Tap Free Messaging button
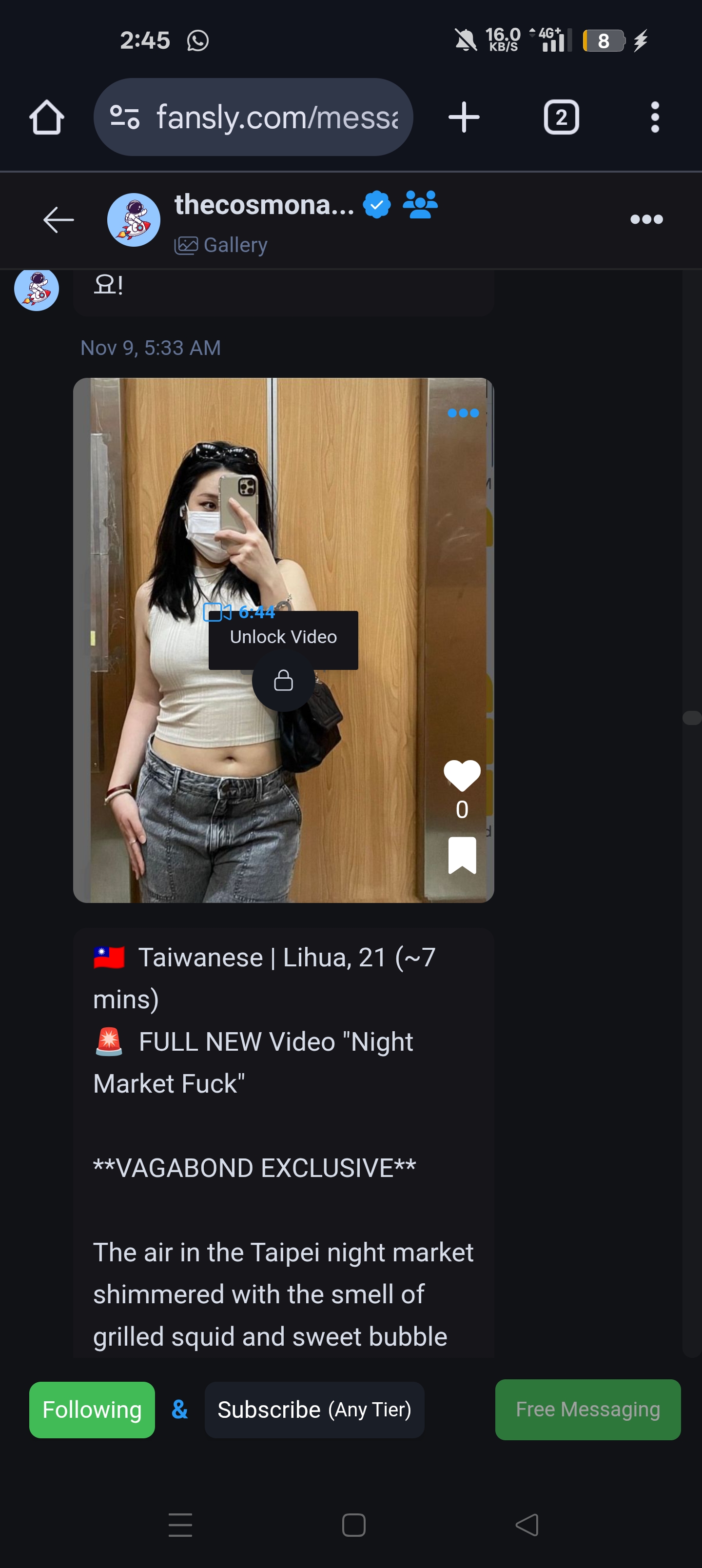Image resolution: width=702 pixels, height=1568 pixels. coord(587,1410)
